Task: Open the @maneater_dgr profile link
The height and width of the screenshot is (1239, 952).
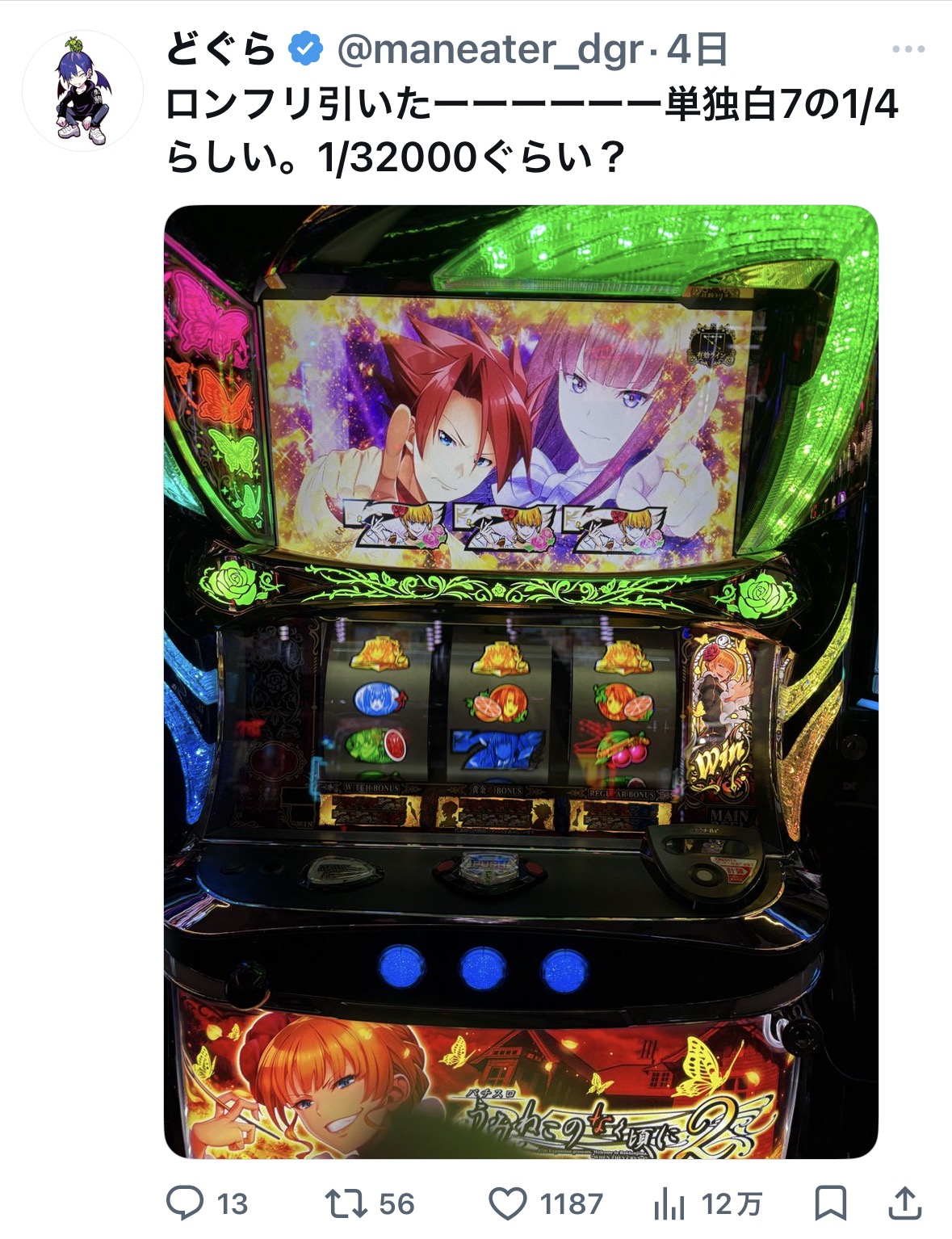Action: coord(489,50)
